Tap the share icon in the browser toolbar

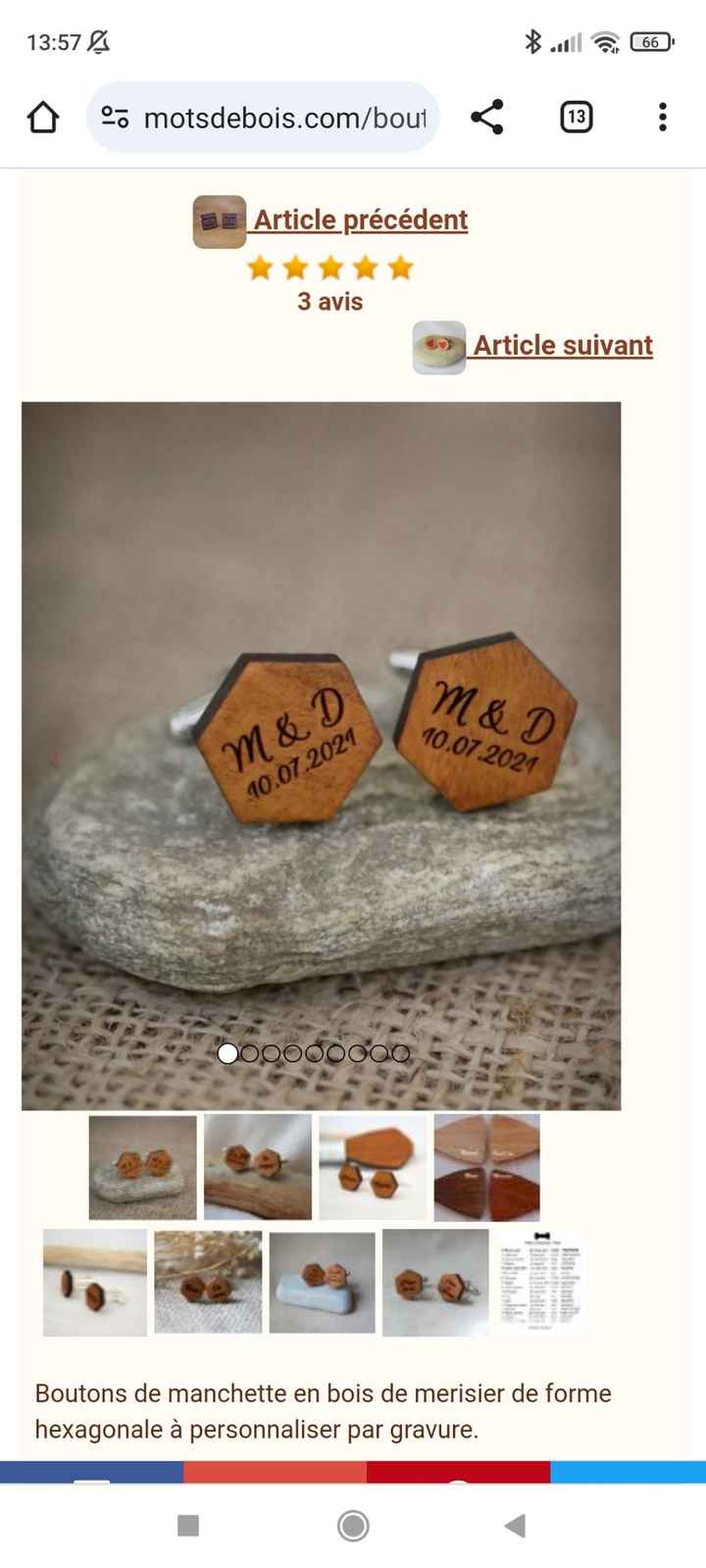tap(487, 117)
